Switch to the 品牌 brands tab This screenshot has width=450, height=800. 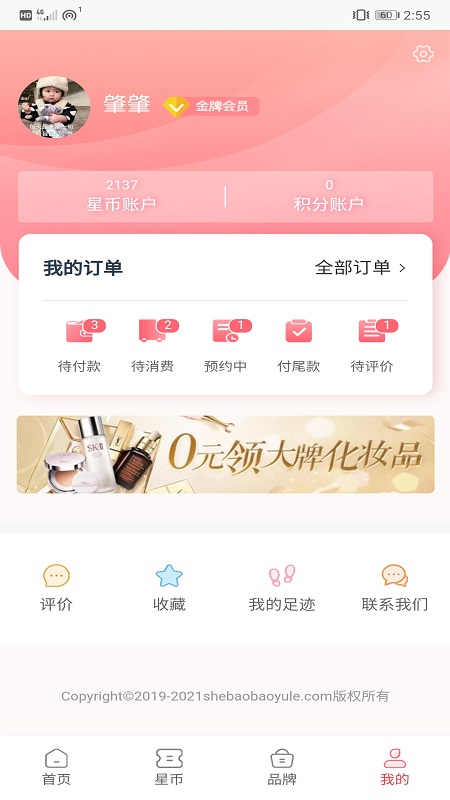tap(282, 767)
